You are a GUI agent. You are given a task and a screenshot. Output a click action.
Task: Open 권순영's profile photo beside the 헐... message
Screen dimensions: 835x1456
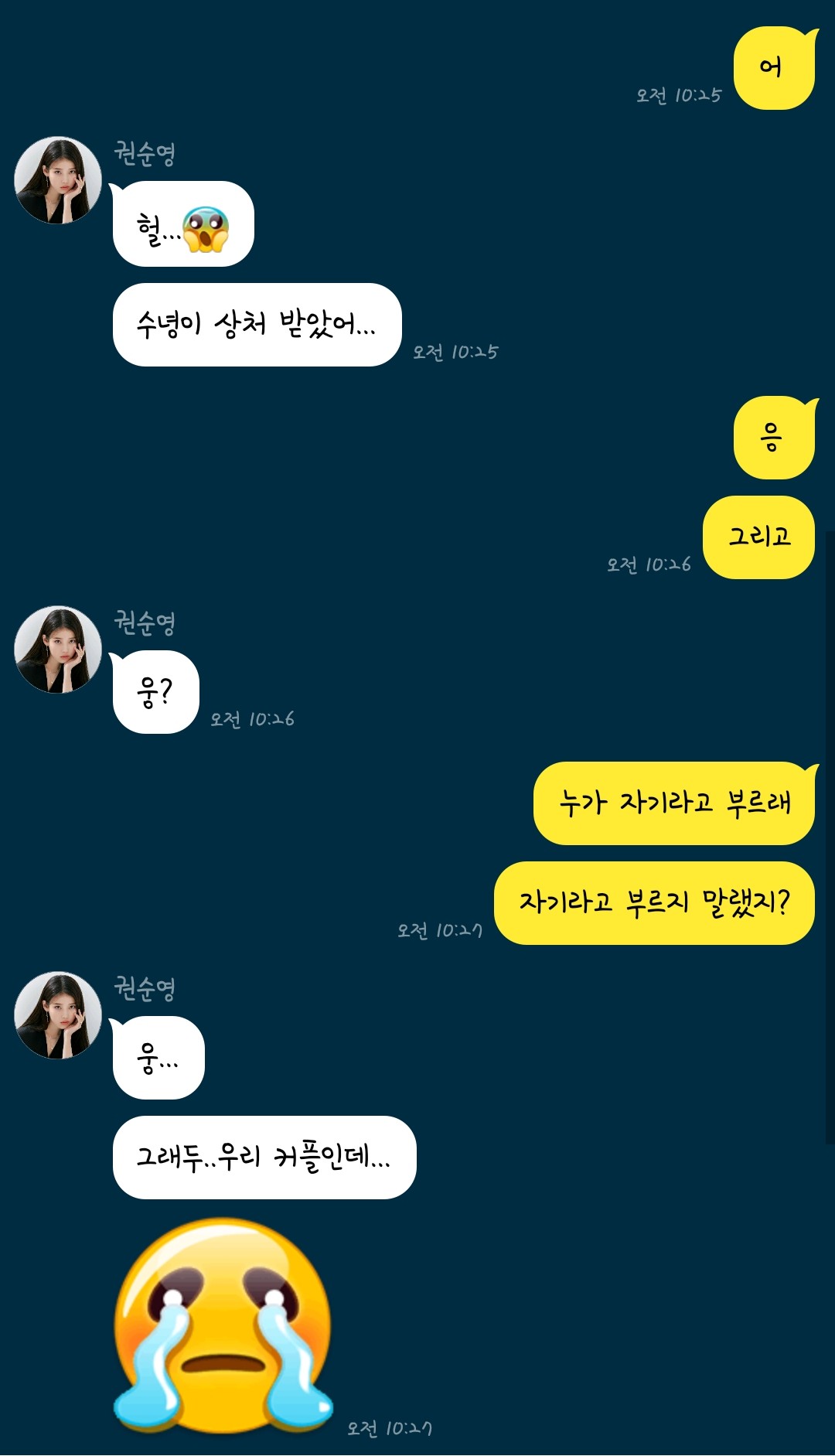[58, 181]
